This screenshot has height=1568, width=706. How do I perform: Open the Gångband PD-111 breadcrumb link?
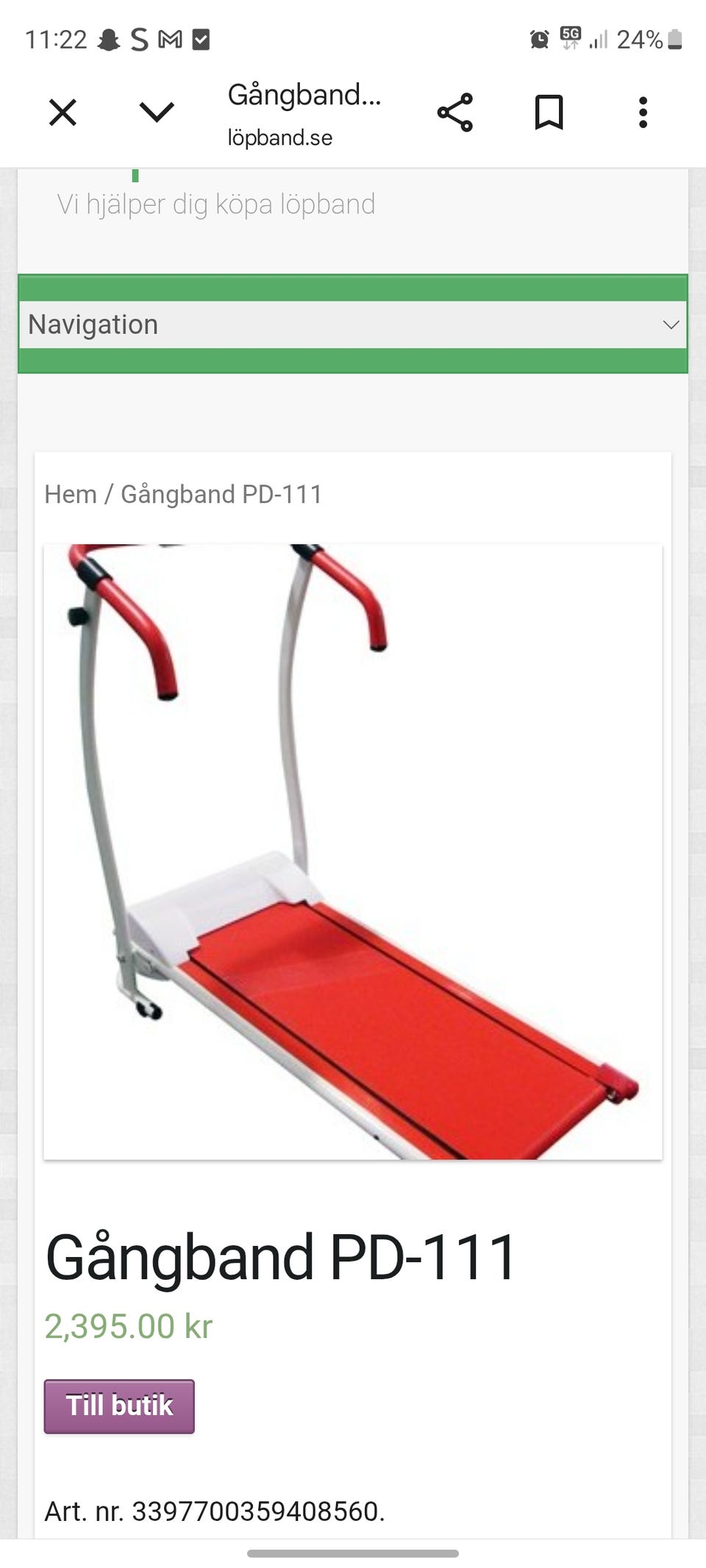221,493
